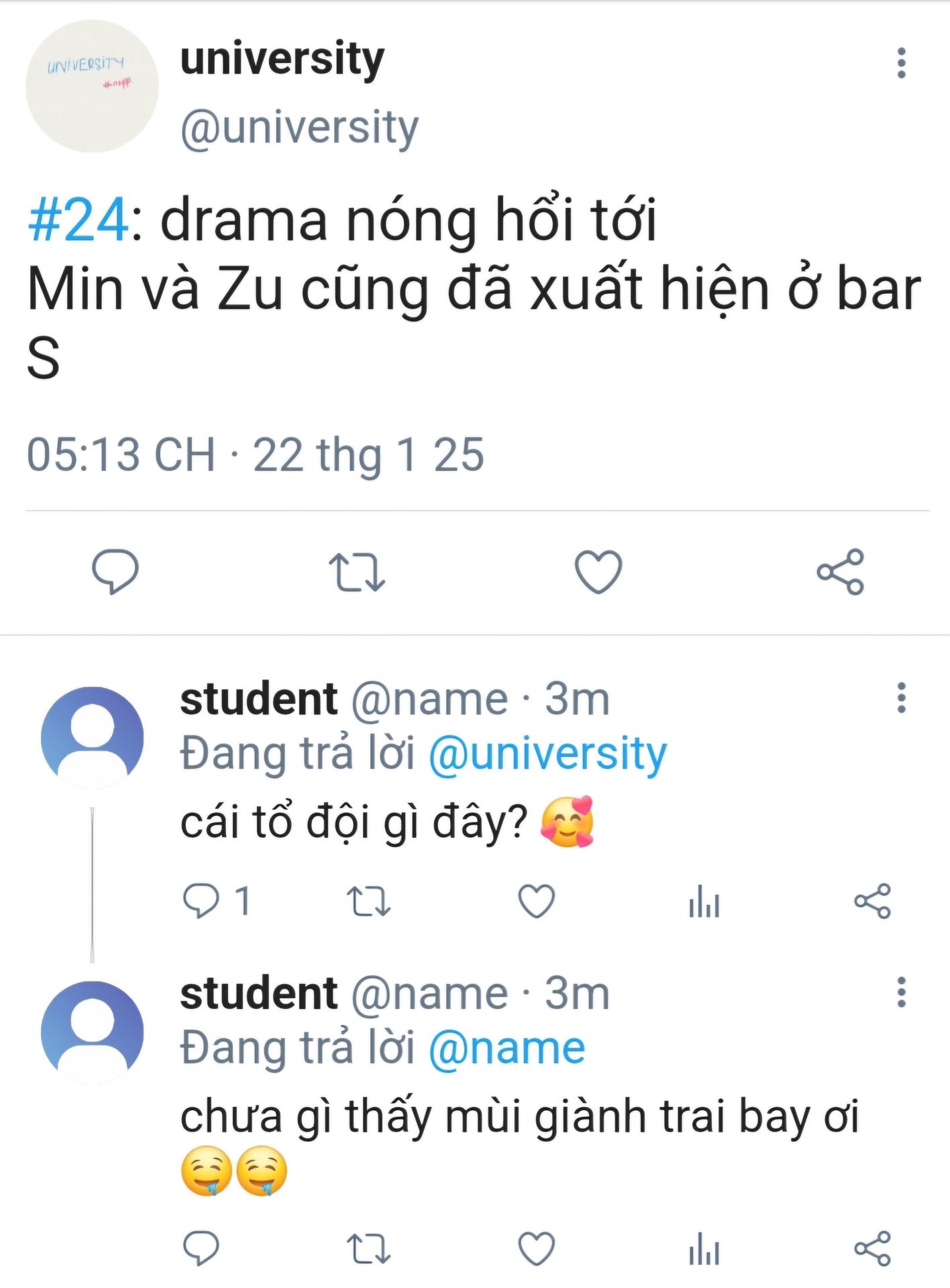Like the university's main tweet

point(598,572)
